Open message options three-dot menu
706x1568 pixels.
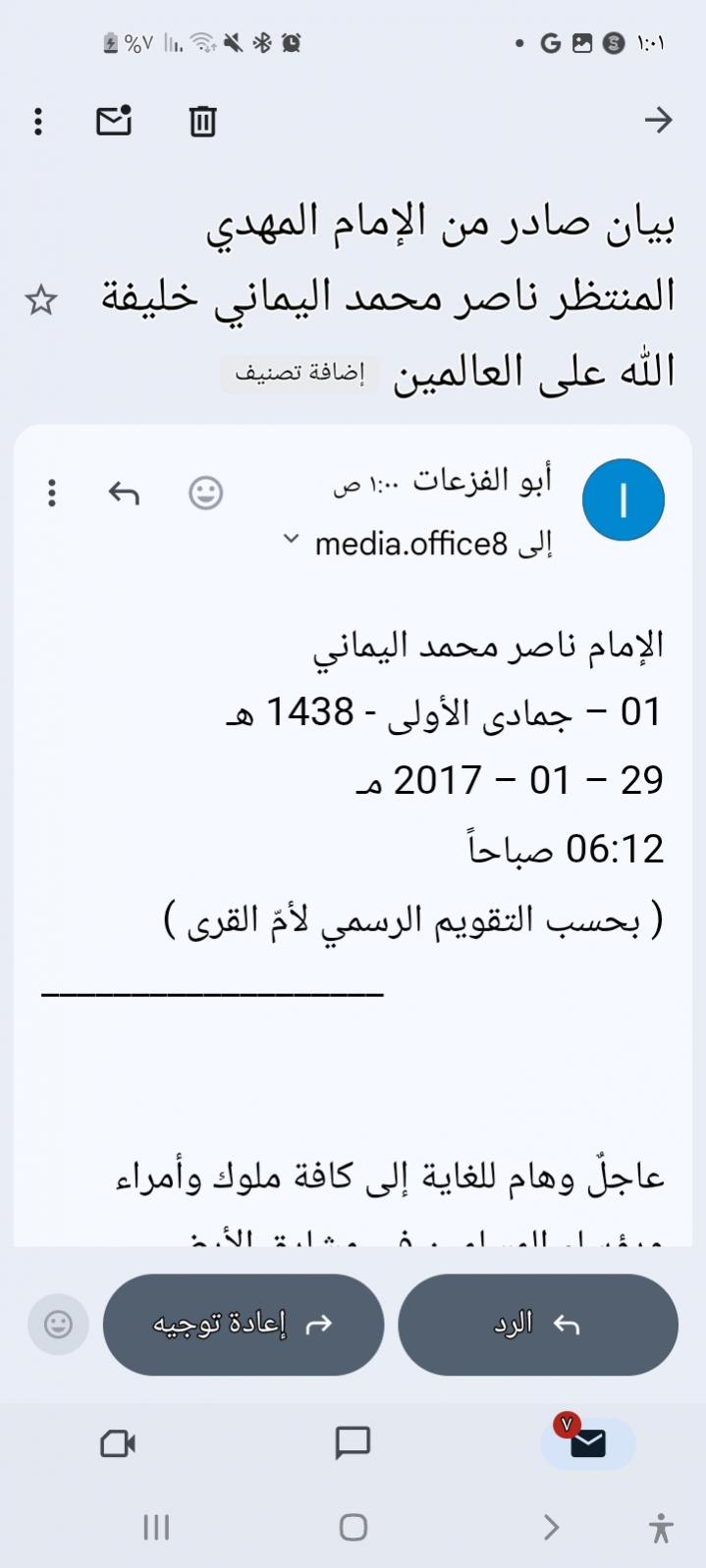52,493
